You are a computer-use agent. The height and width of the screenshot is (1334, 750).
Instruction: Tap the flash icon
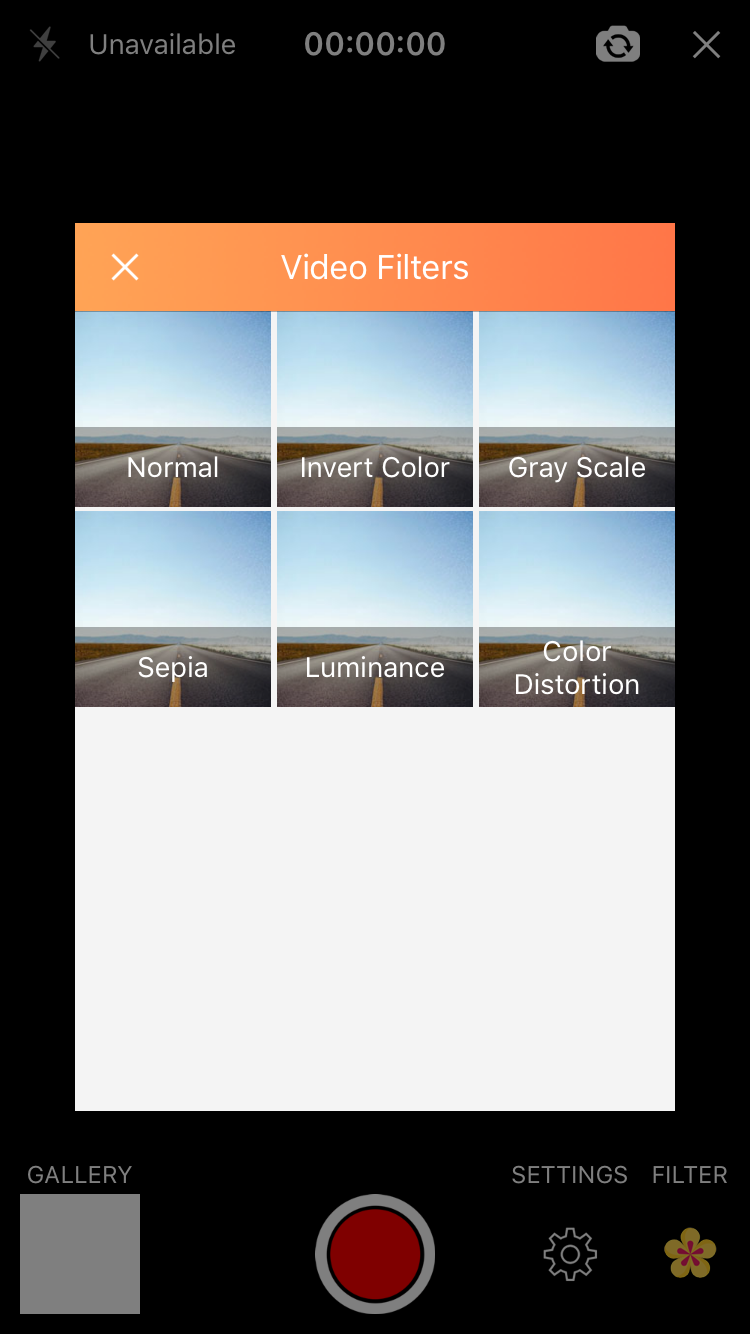tap(44, 45)
